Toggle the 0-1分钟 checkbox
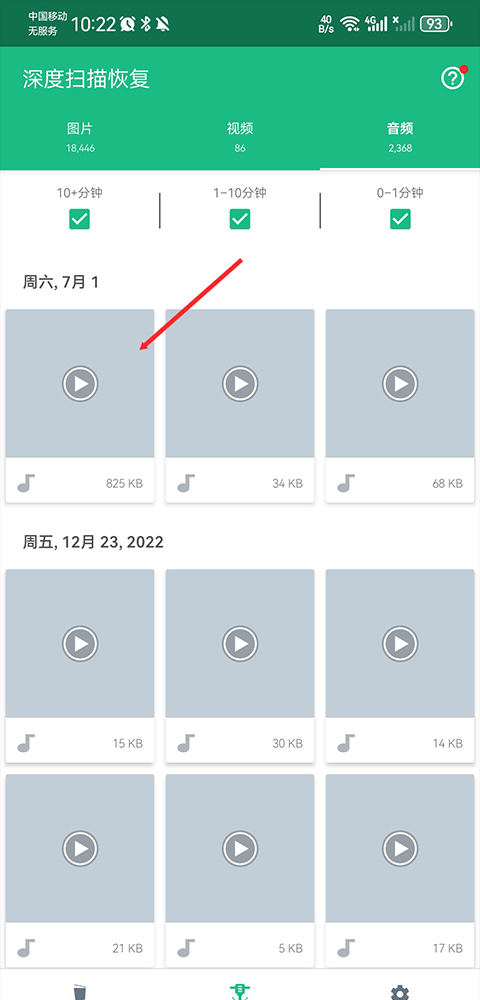480x1000 pixels. click(x=400, y=219)
